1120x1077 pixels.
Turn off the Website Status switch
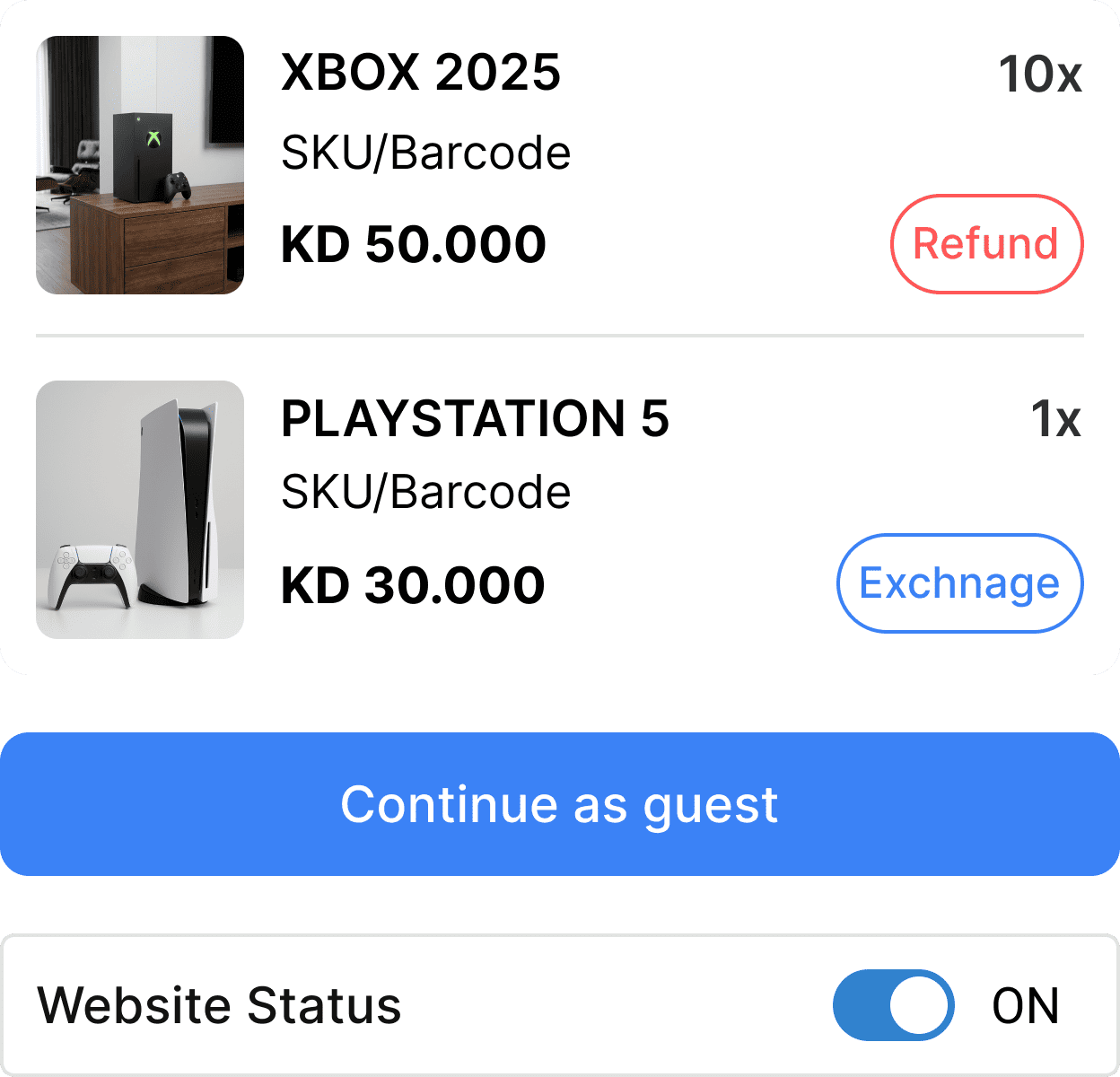coord(893,1005)
